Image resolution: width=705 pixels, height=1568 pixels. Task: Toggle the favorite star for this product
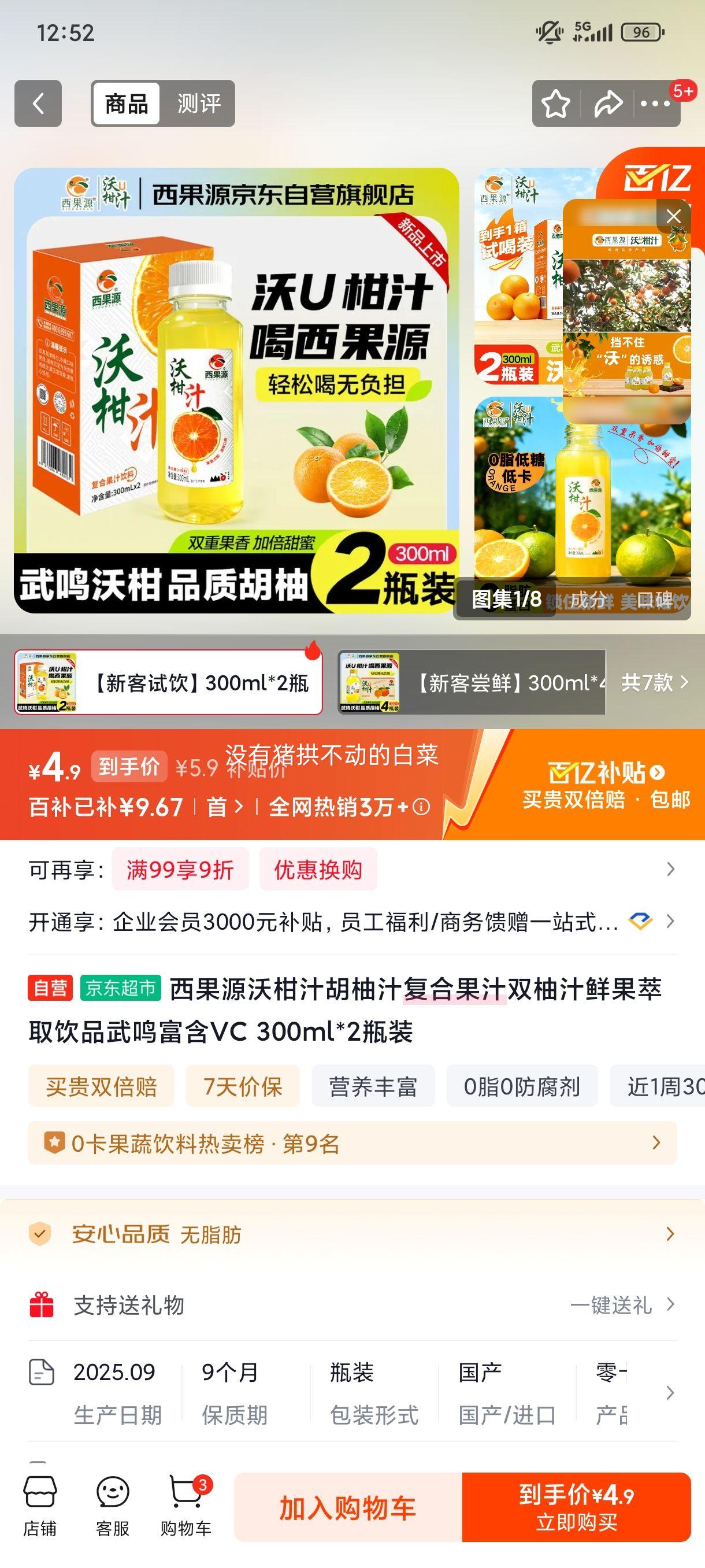click(555, 103)
